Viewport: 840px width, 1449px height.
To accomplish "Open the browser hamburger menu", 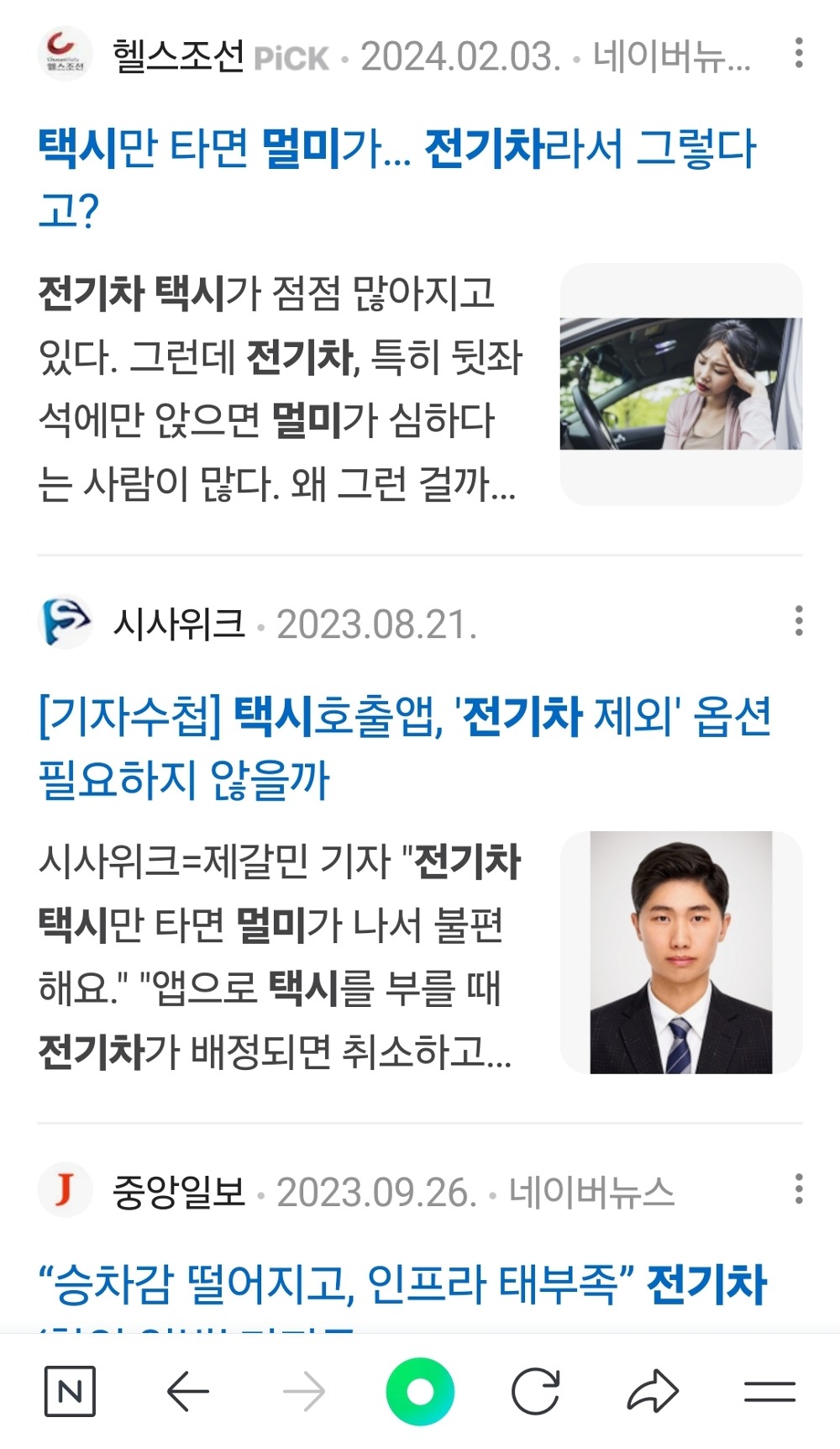I will click(x=769, y=1392).
